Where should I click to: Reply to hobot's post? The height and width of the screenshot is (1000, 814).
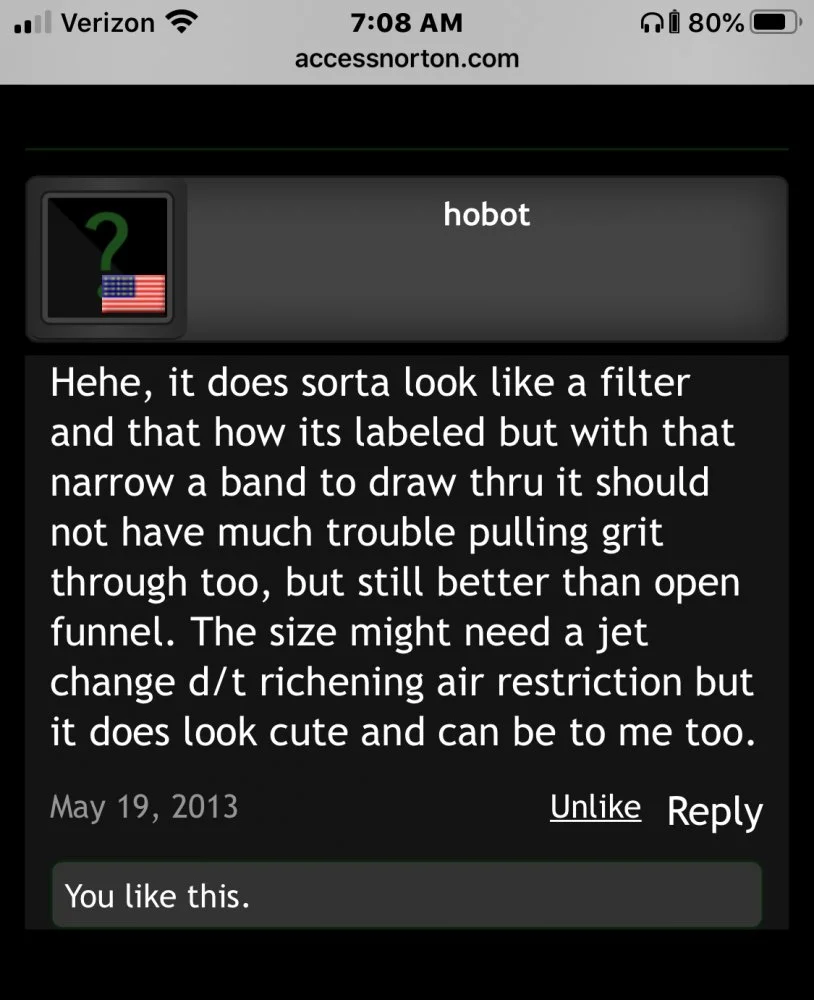click(714, 811)
